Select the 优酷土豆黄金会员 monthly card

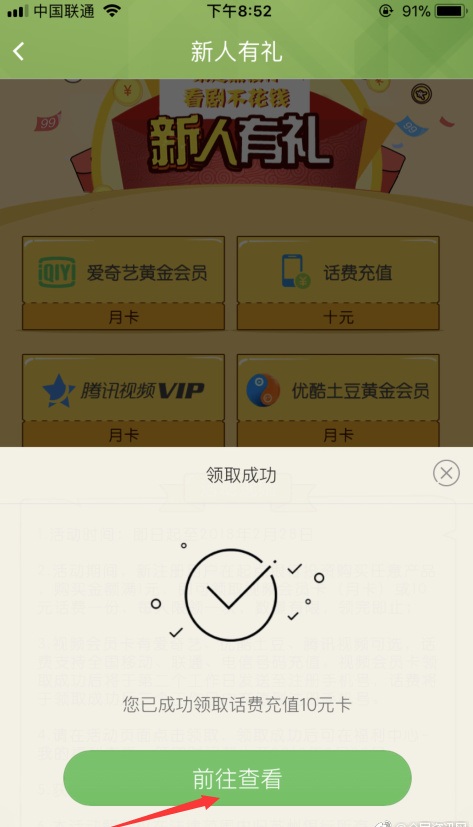338,400
